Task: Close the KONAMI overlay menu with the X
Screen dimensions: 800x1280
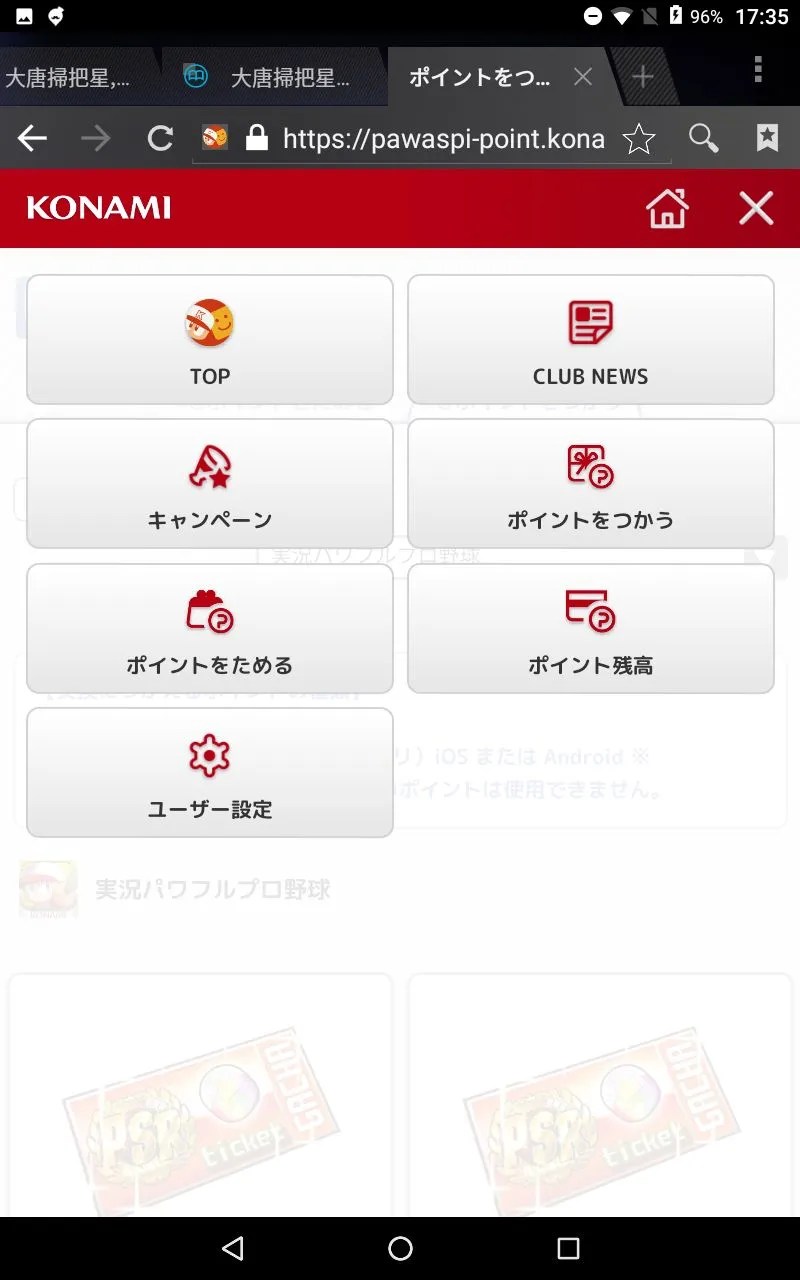Action: click(x=756, y=208)
